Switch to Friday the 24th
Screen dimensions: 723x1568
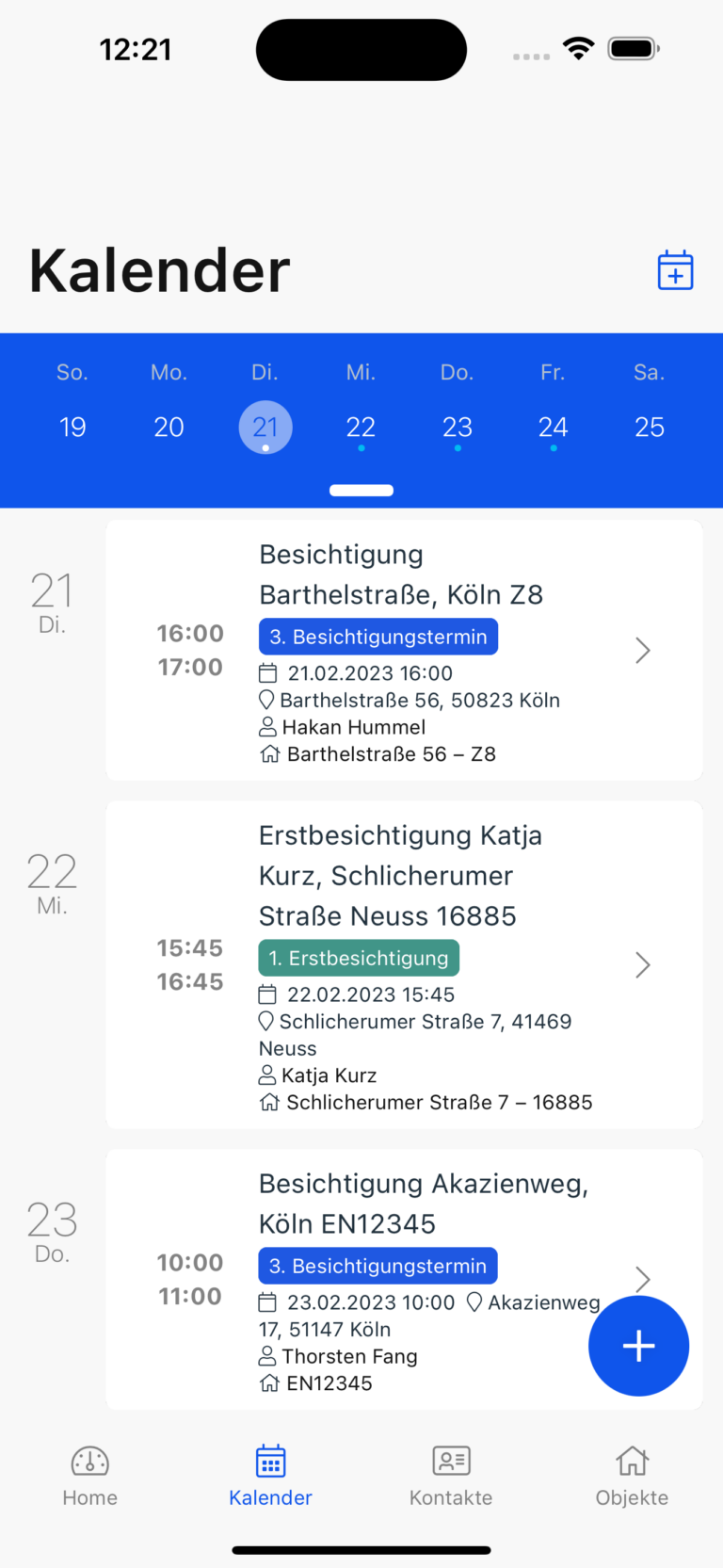click(x=554, y=427)
